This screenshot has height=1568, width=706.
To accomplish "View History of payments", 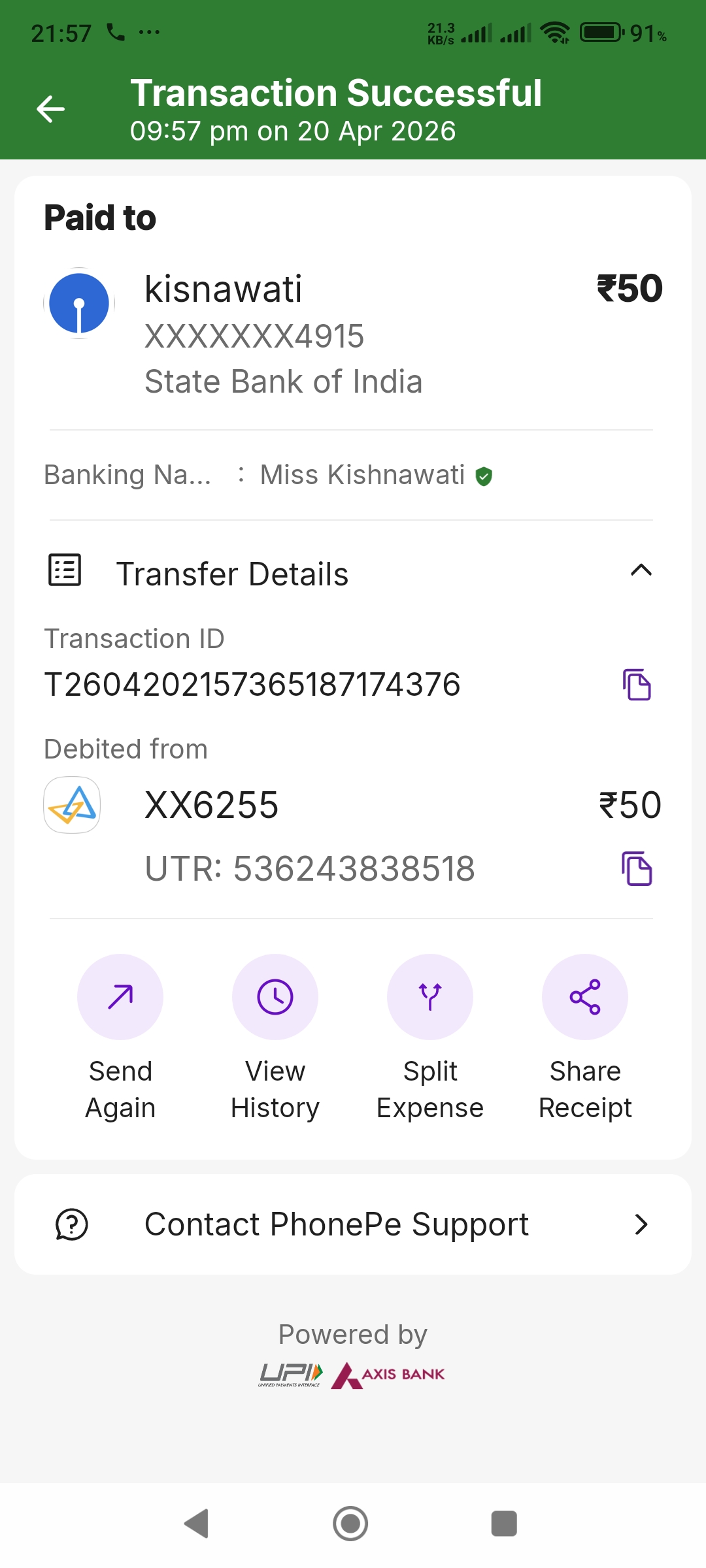I will 275,997.
